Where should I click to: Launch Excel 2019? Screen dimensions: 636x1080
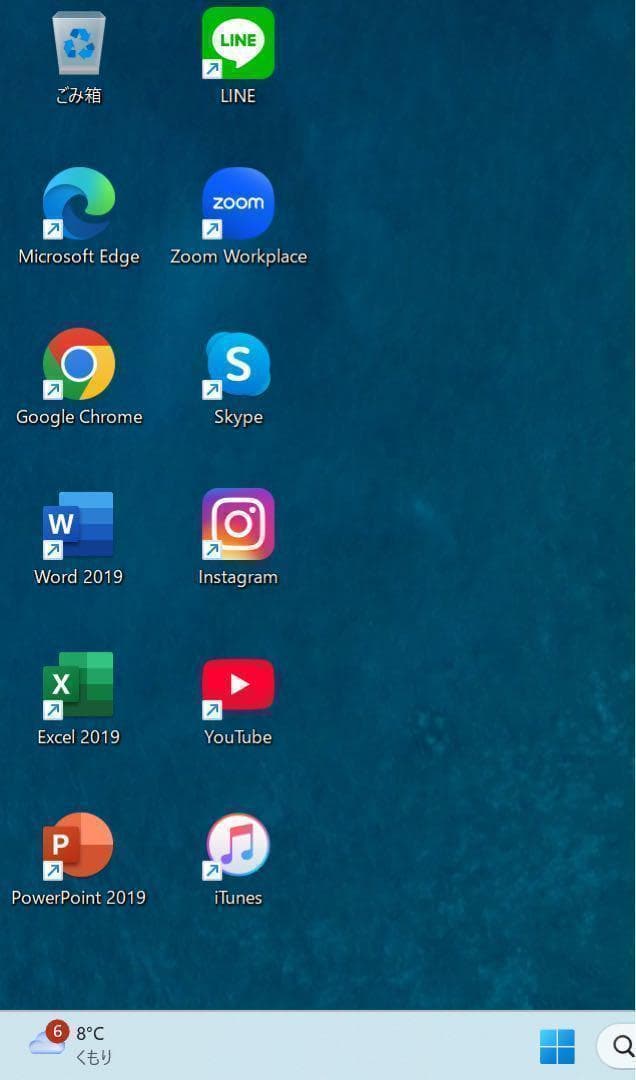click(78, 685)
